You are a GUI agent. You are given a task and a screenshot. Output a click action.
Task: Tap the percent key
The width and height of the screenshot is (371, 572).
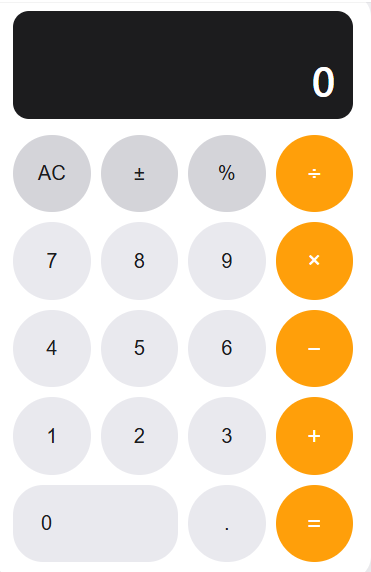click(227, 173)
